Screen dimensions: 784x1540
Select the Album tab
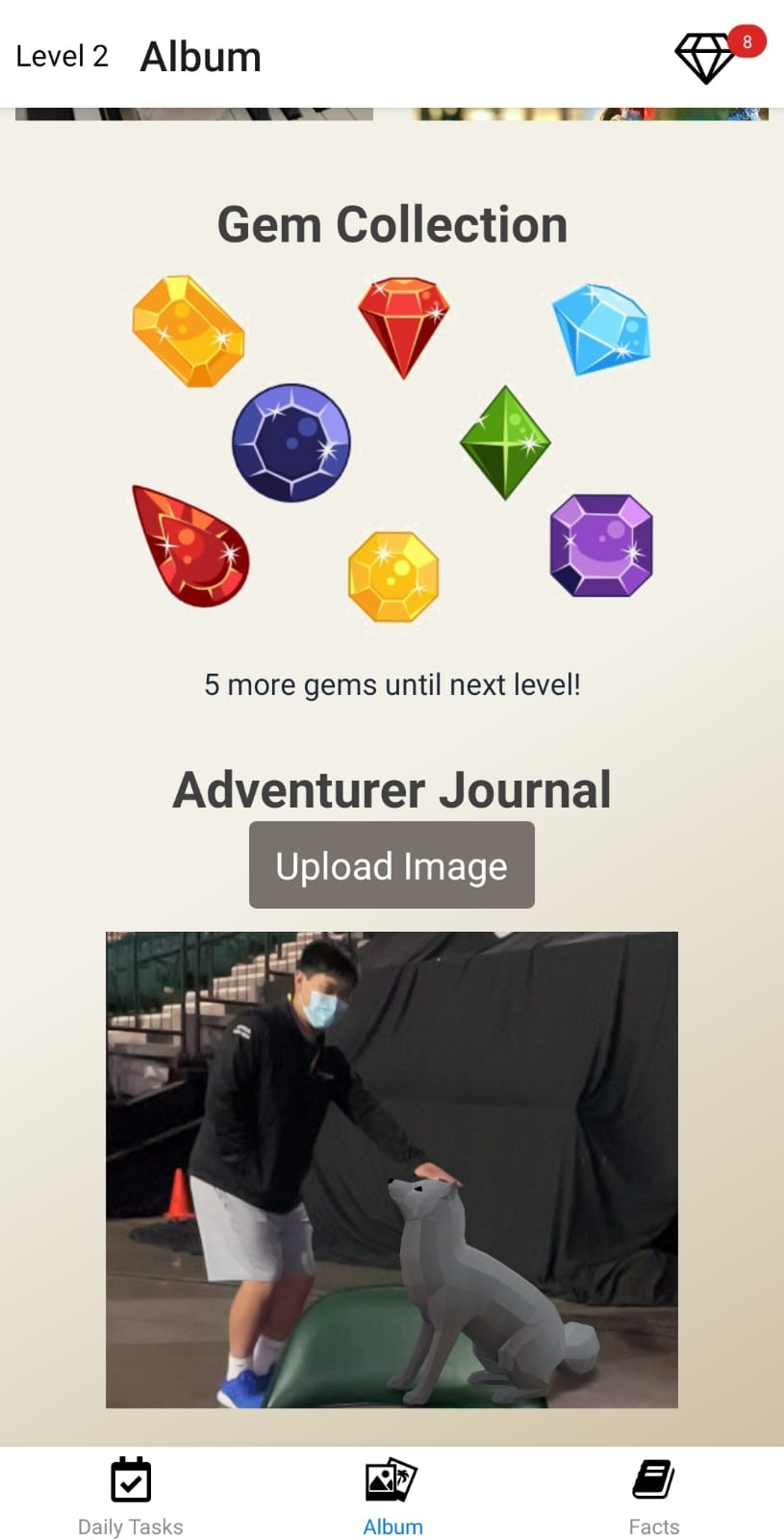tap(392, 1498)
